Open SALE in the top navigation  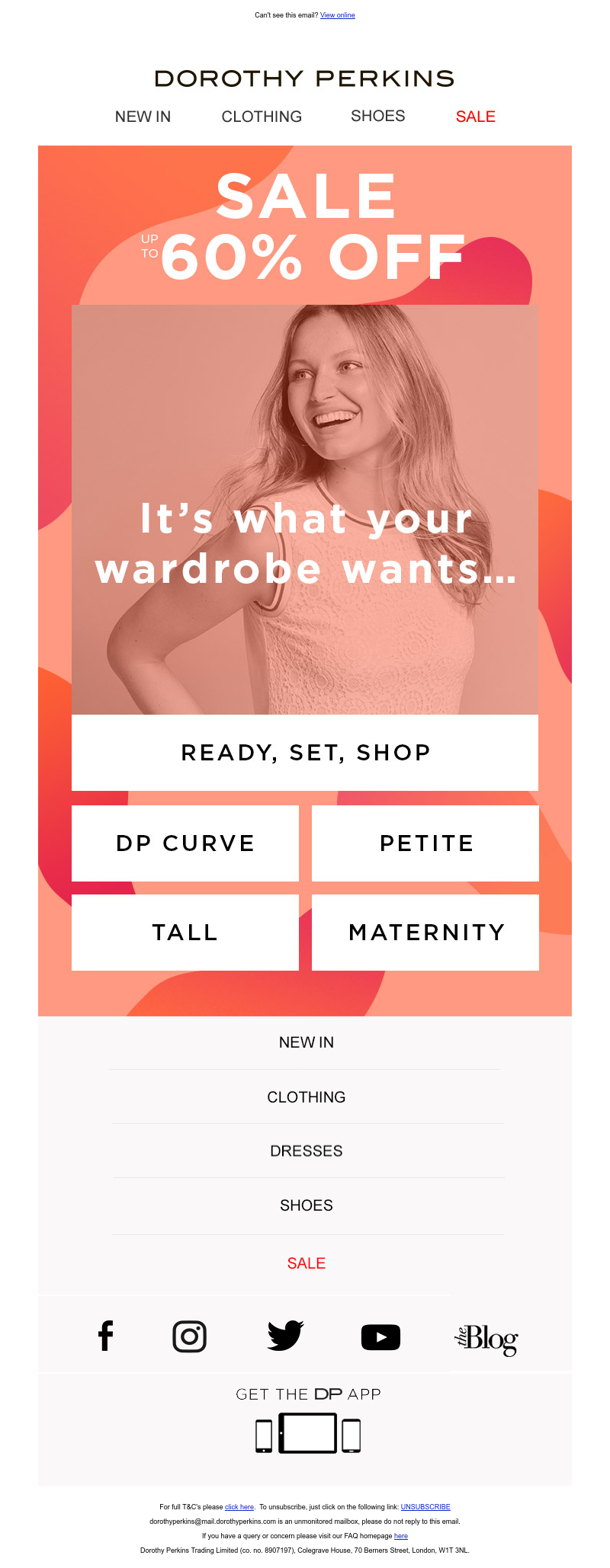coord(475,117)
